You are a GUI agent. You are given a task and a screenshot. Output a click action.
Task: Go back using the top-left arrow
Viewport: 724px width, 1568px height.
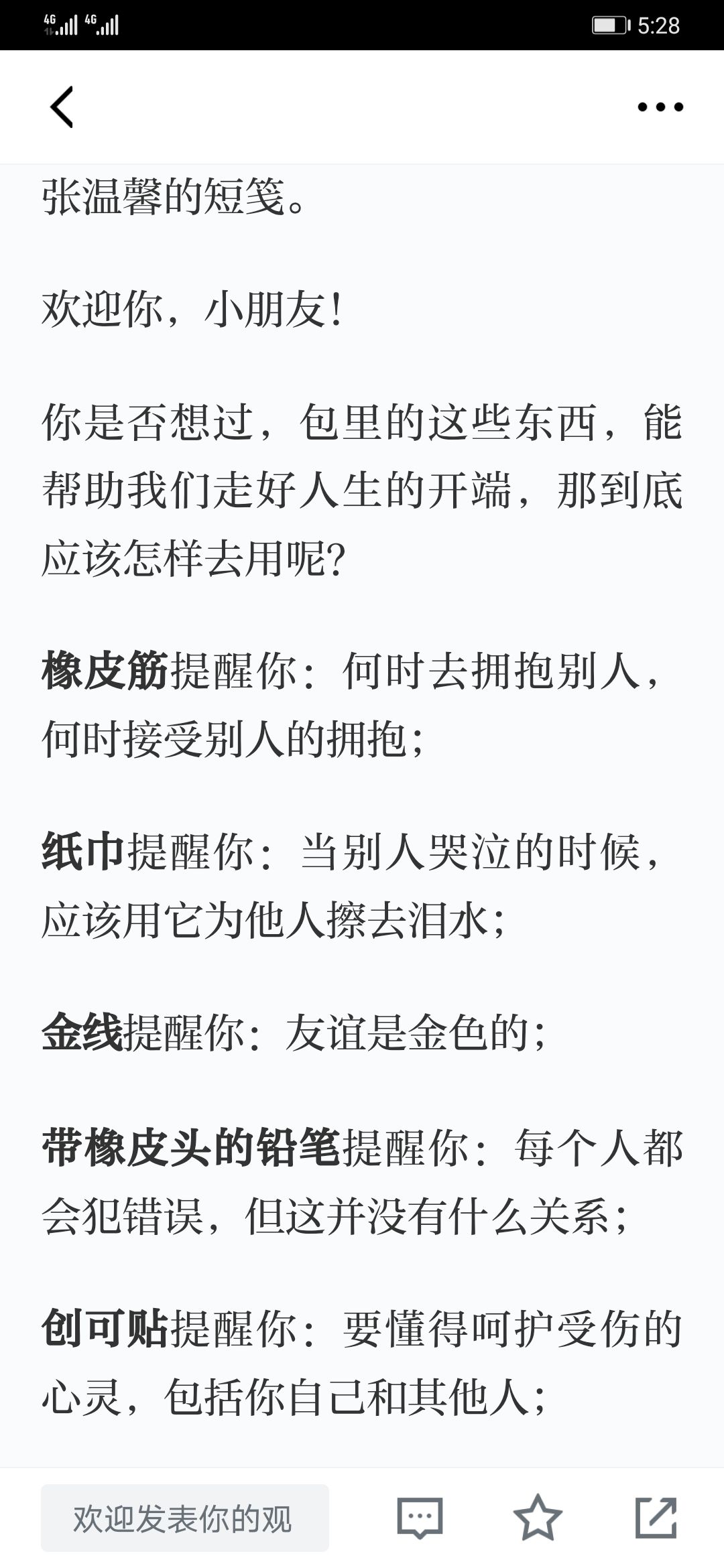coord(62,107)
